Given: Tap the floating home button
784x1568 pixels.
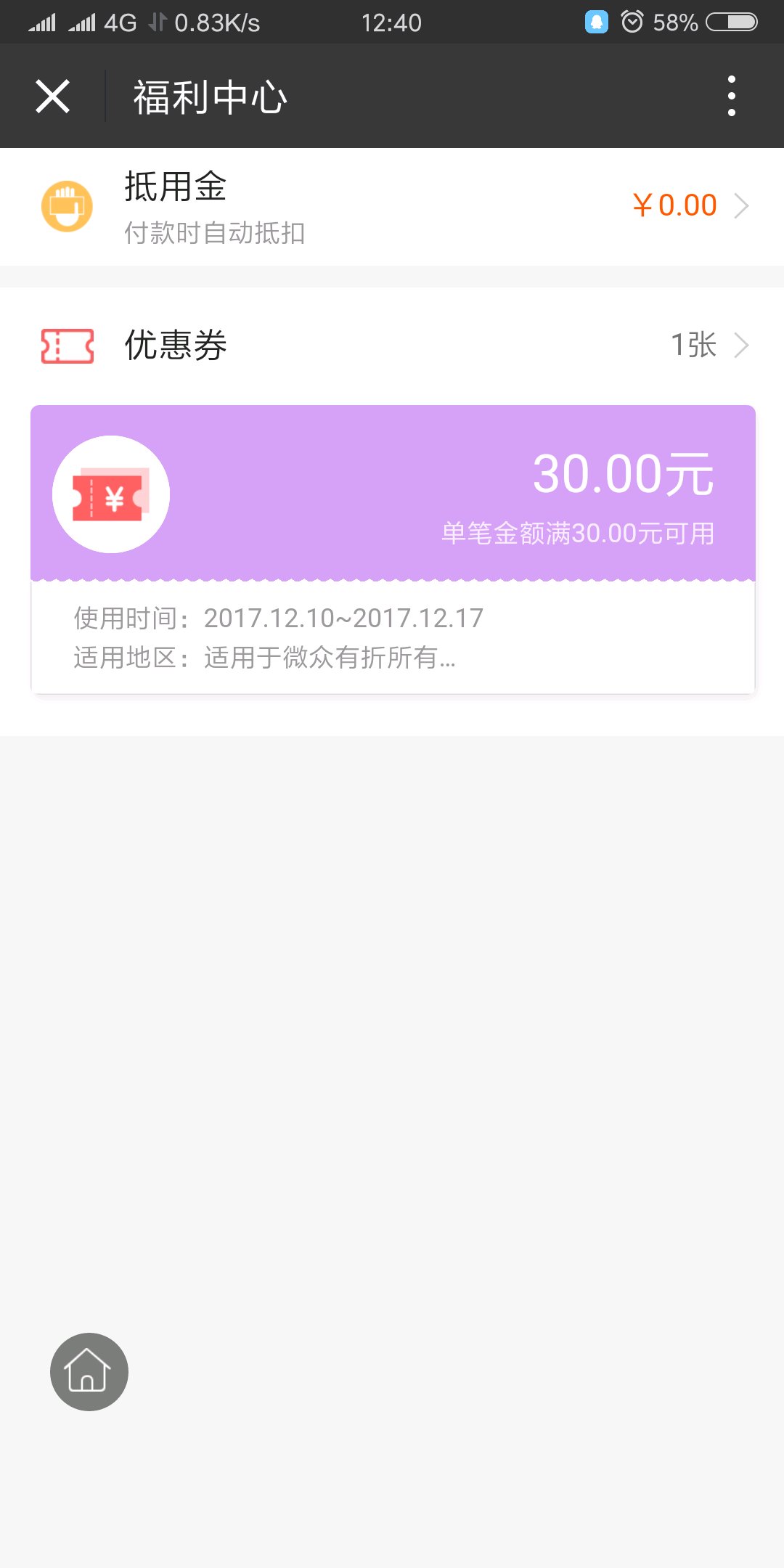Looking at the screenshot, I should 89,1371.
